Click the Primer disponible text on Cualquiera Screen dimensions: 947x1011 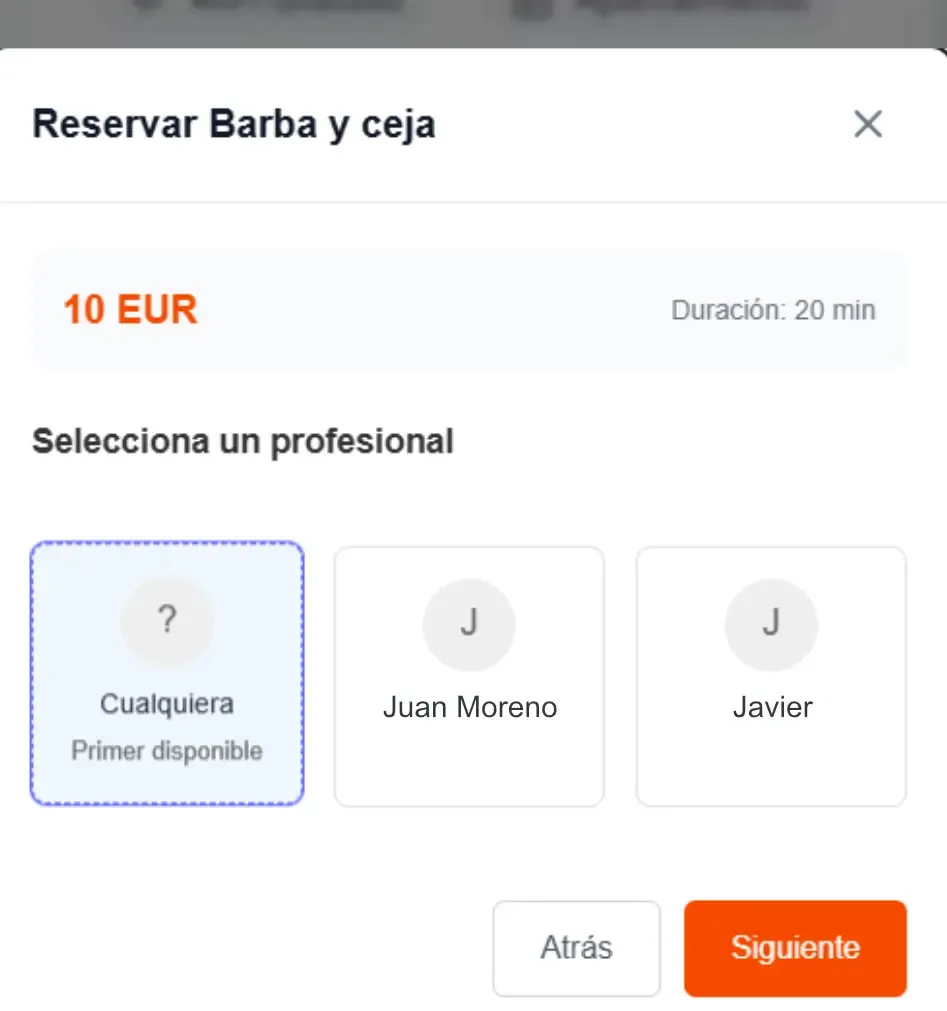pos(166,751)
